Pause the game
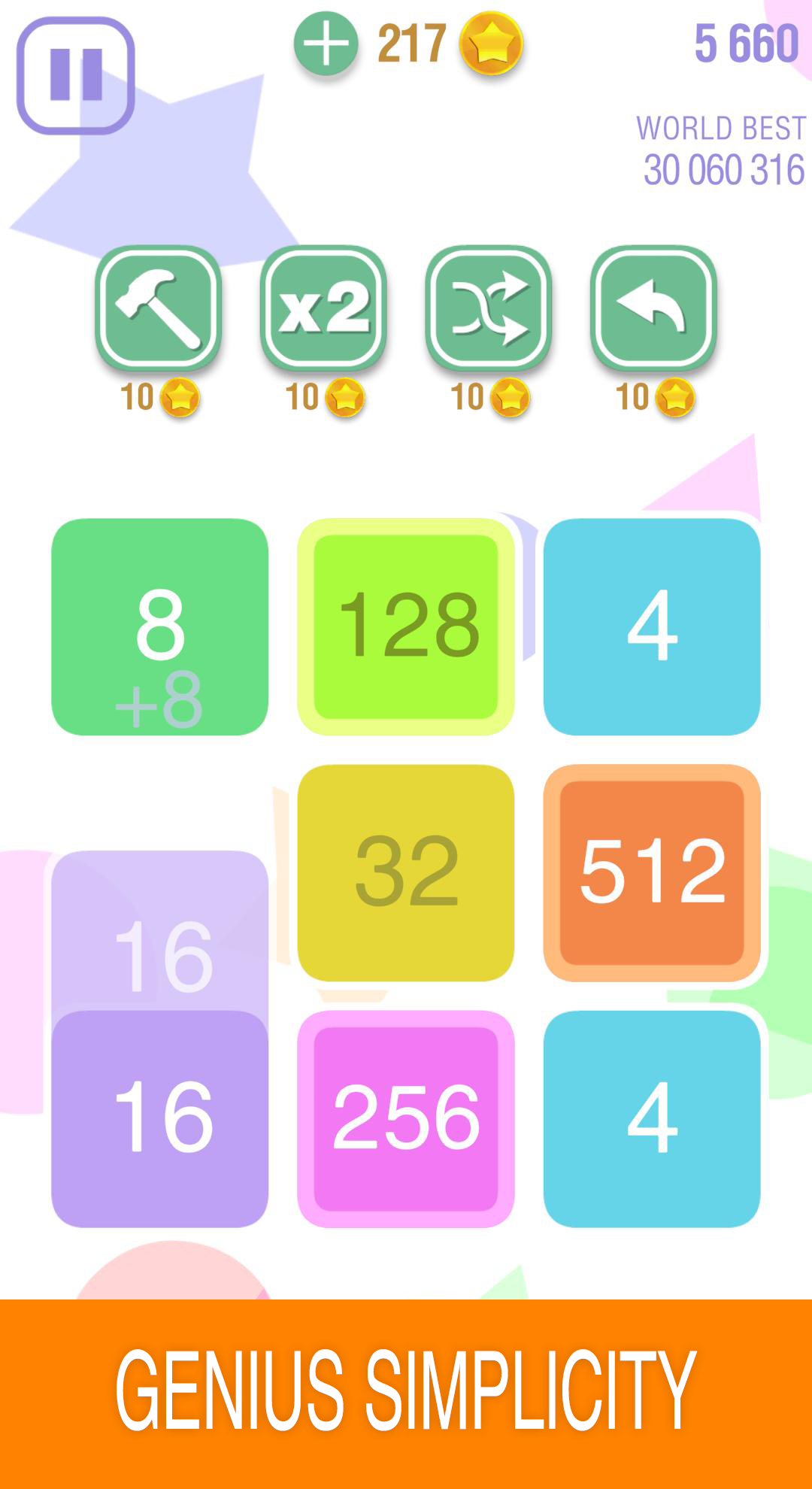This screenshot has height=1489, width=812. pyautogui.click(x=75, y=75)
